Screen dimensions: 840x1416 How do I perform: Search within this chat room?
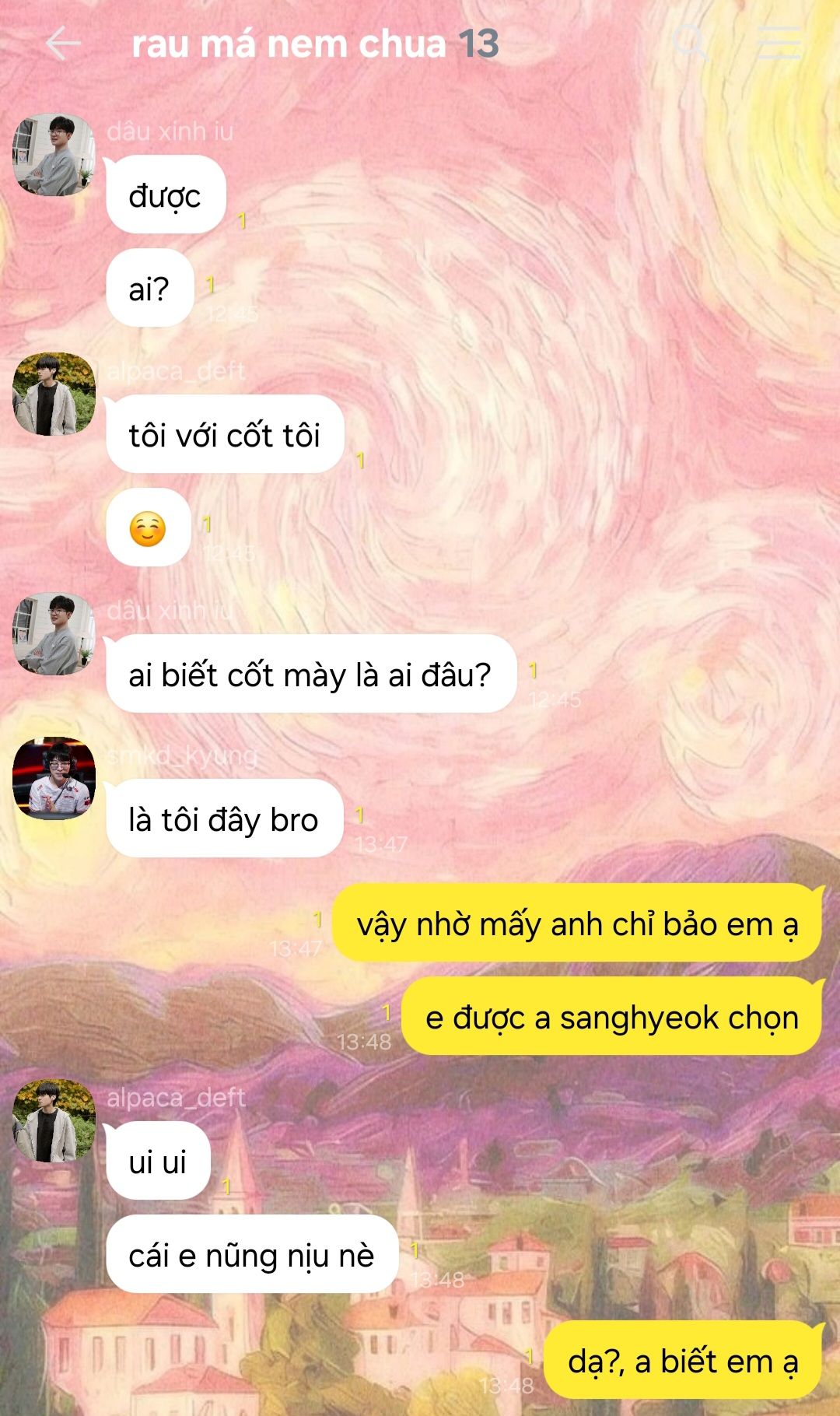tap(689, 42)
